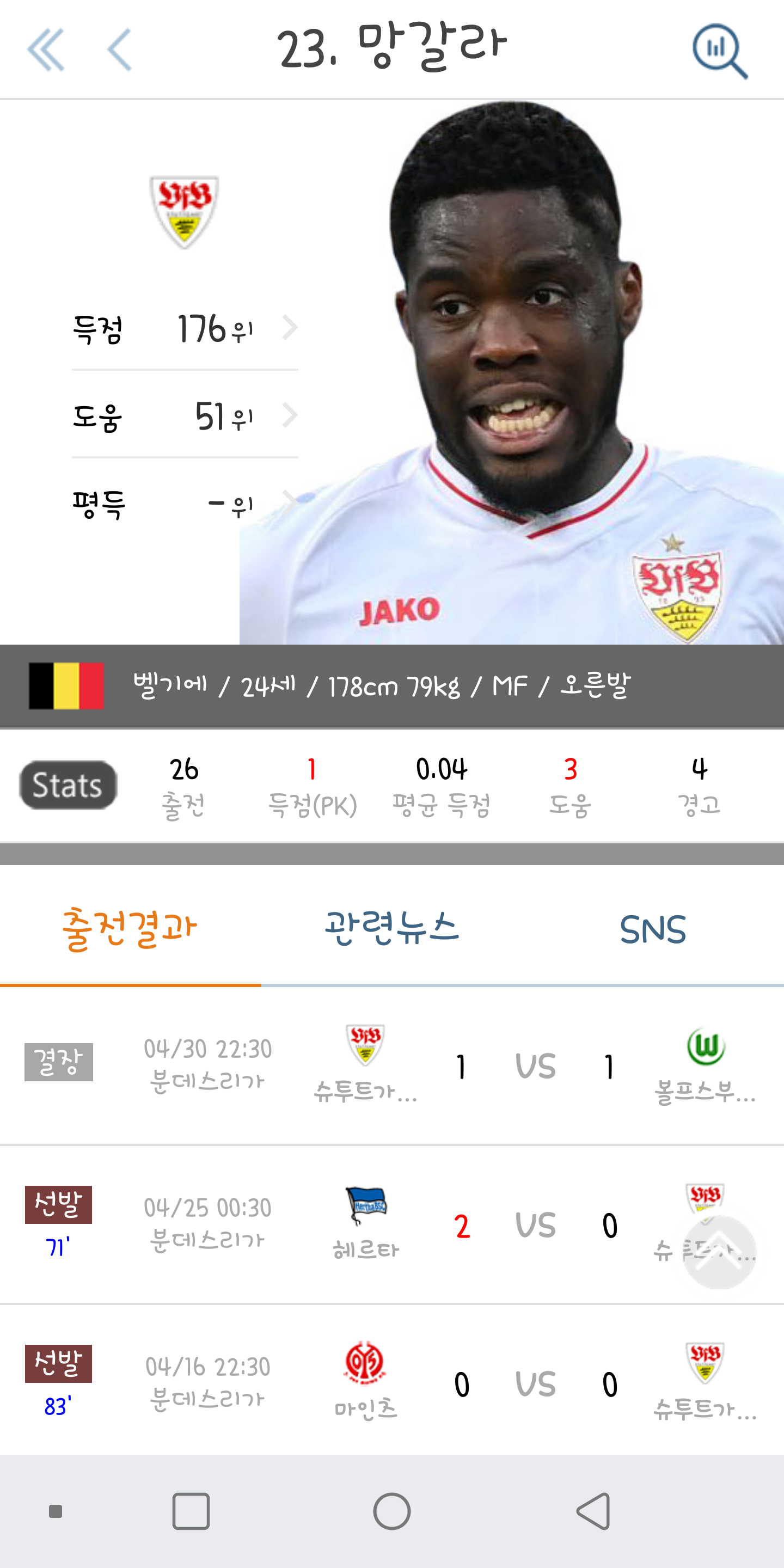Image resolution: width=784 pixels, height=1568 pixels.
Task: Open recent apps from the navigation bar
Action: coord(191,1511)
